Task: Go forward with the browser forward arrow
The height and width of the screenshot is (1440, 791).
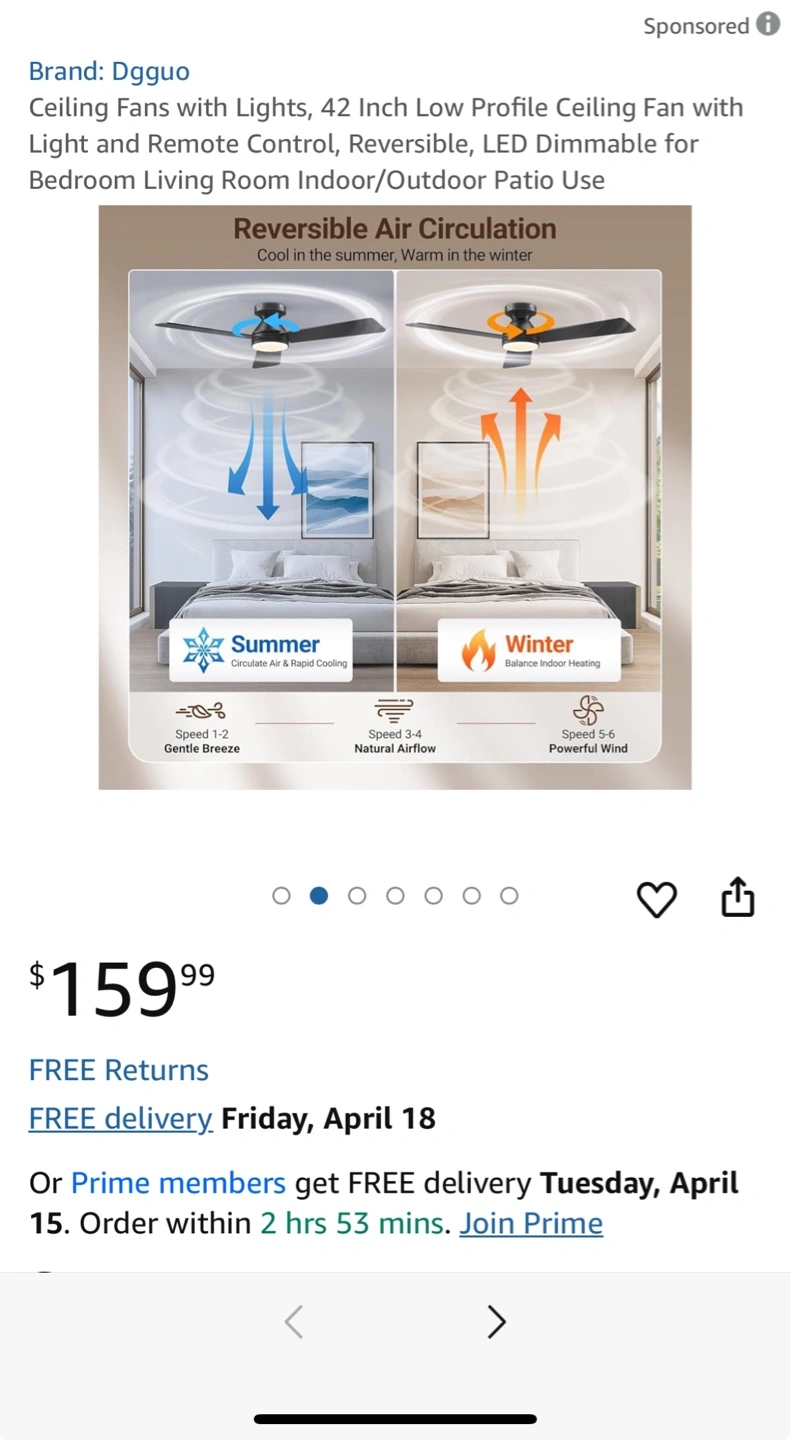Action: [496, 1322]
